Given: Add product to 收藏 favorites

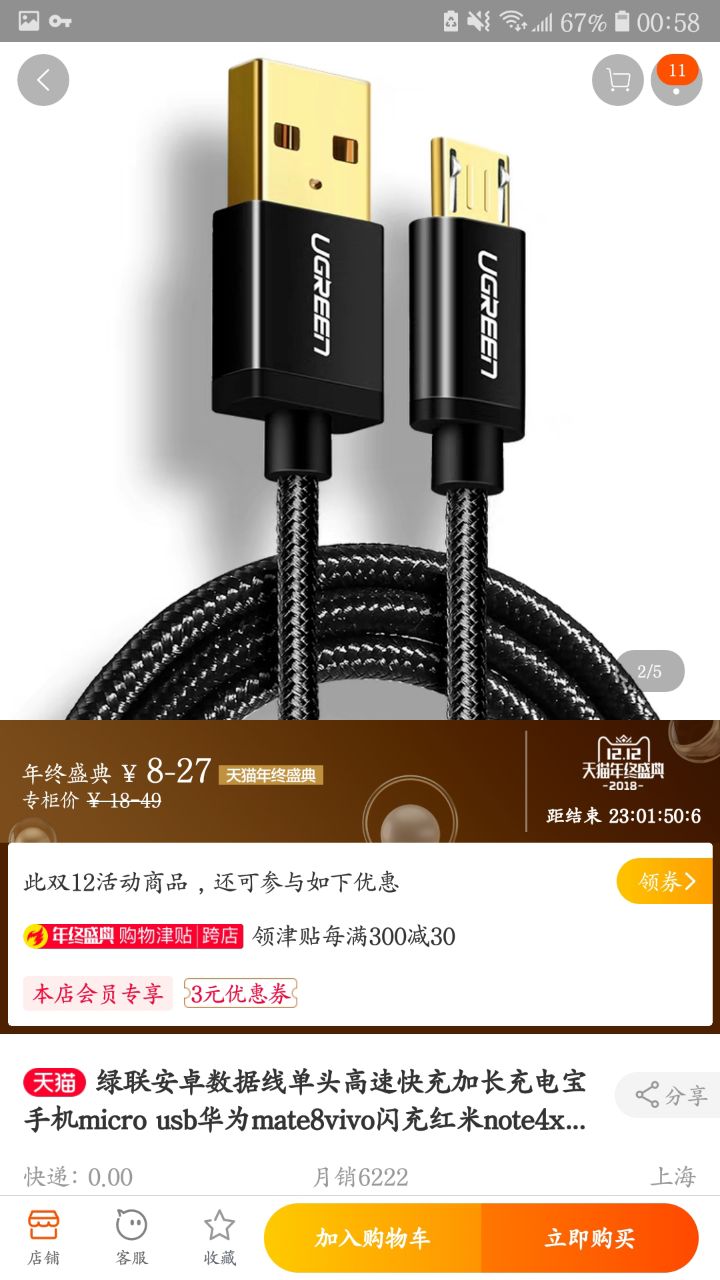Looking at the screenshot, I should tap(219, 1236).
